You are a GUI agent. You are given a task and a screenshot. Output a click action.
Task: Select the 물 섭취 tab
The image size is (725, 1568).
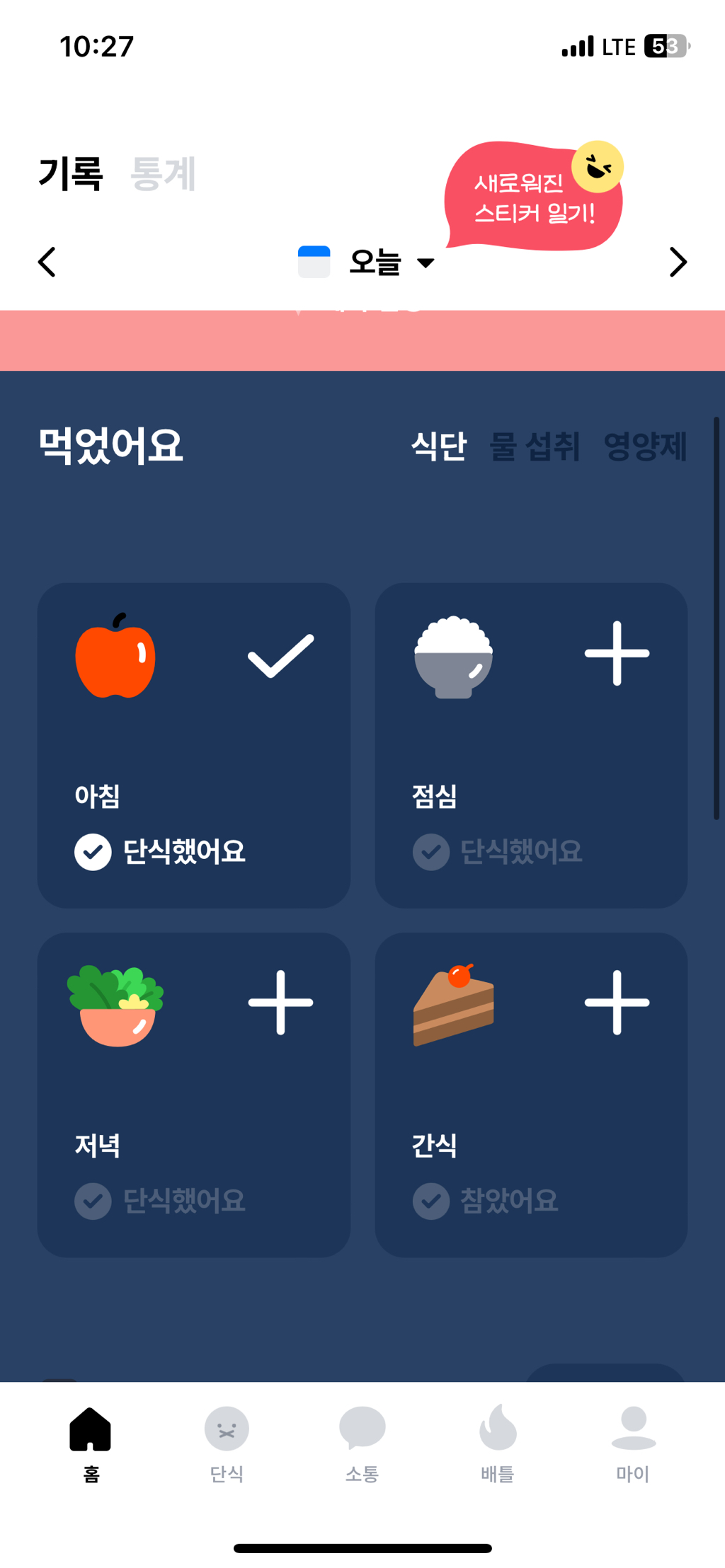point(535,446)
